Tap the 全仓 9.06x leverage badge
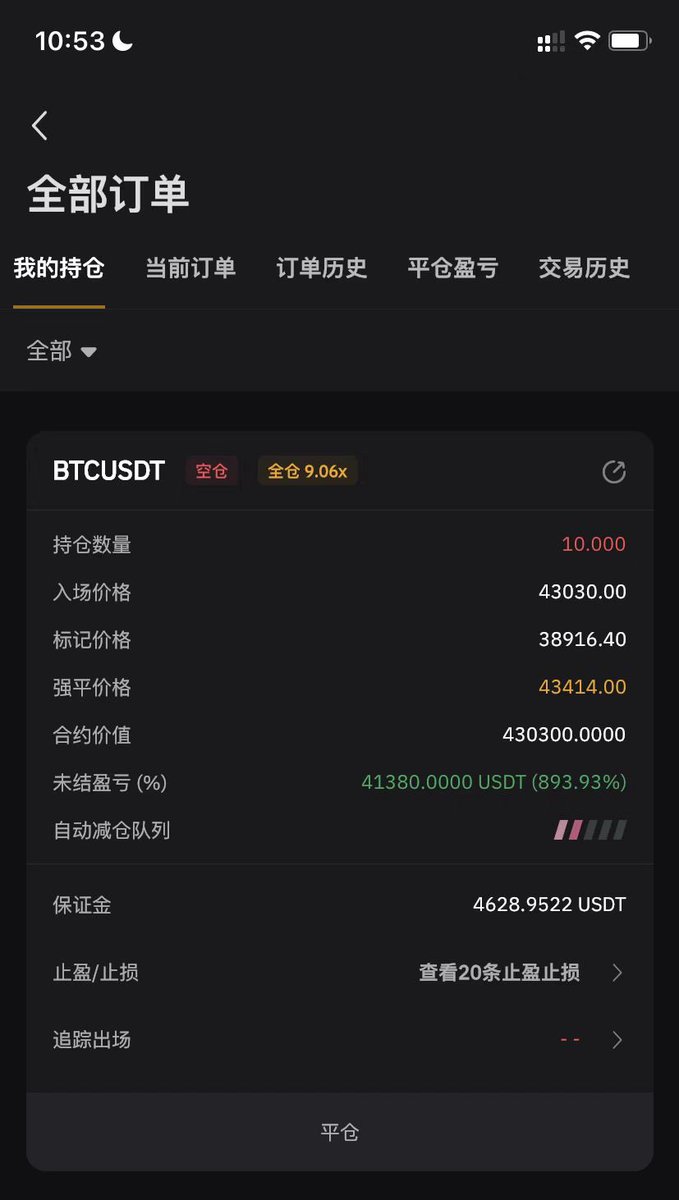The height and width of the screenshot is (1200, 679). (x=308, y=471)
